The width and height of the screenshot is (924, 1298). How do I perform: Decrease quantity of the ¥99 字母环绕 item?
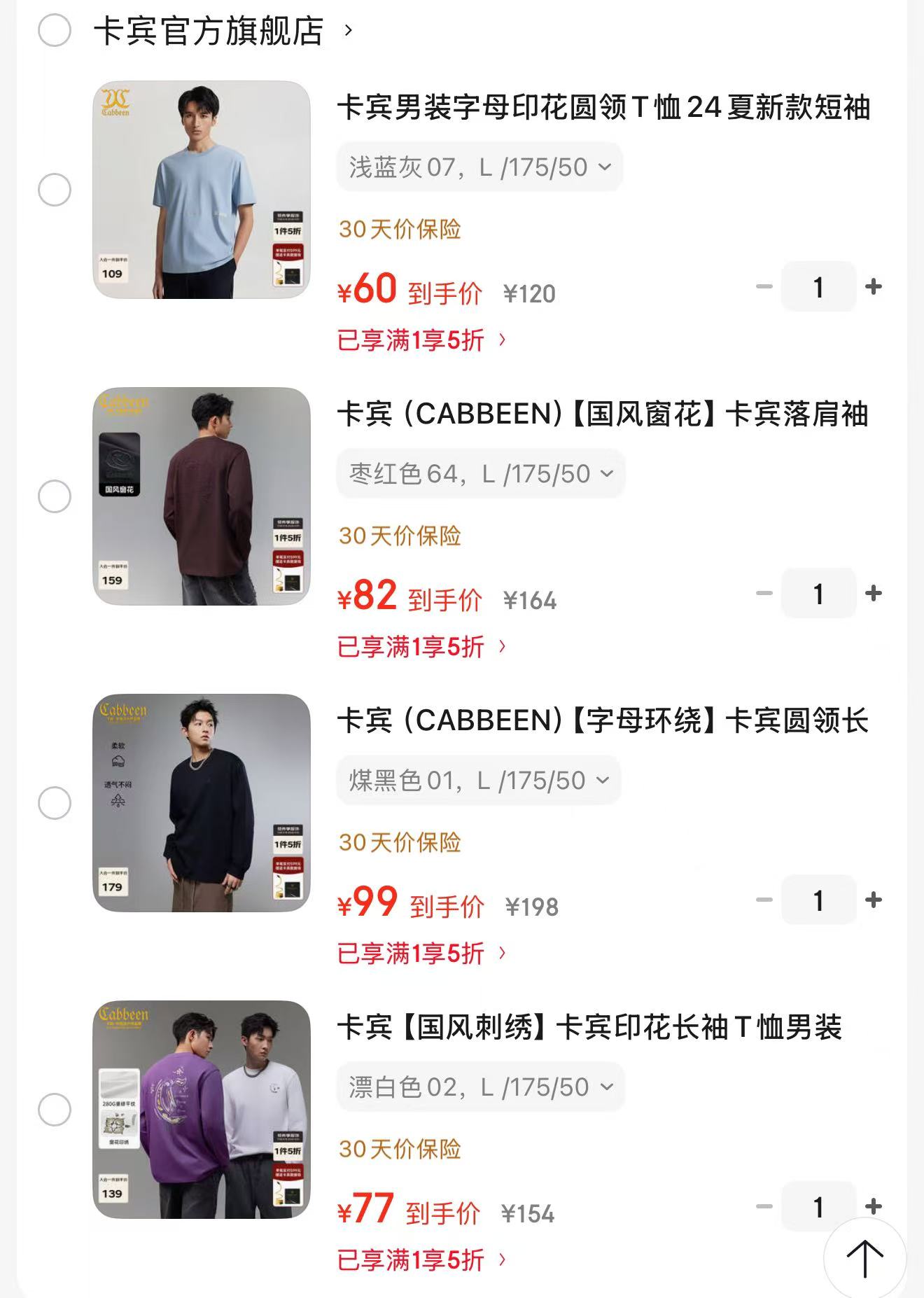tap(764, 900)
